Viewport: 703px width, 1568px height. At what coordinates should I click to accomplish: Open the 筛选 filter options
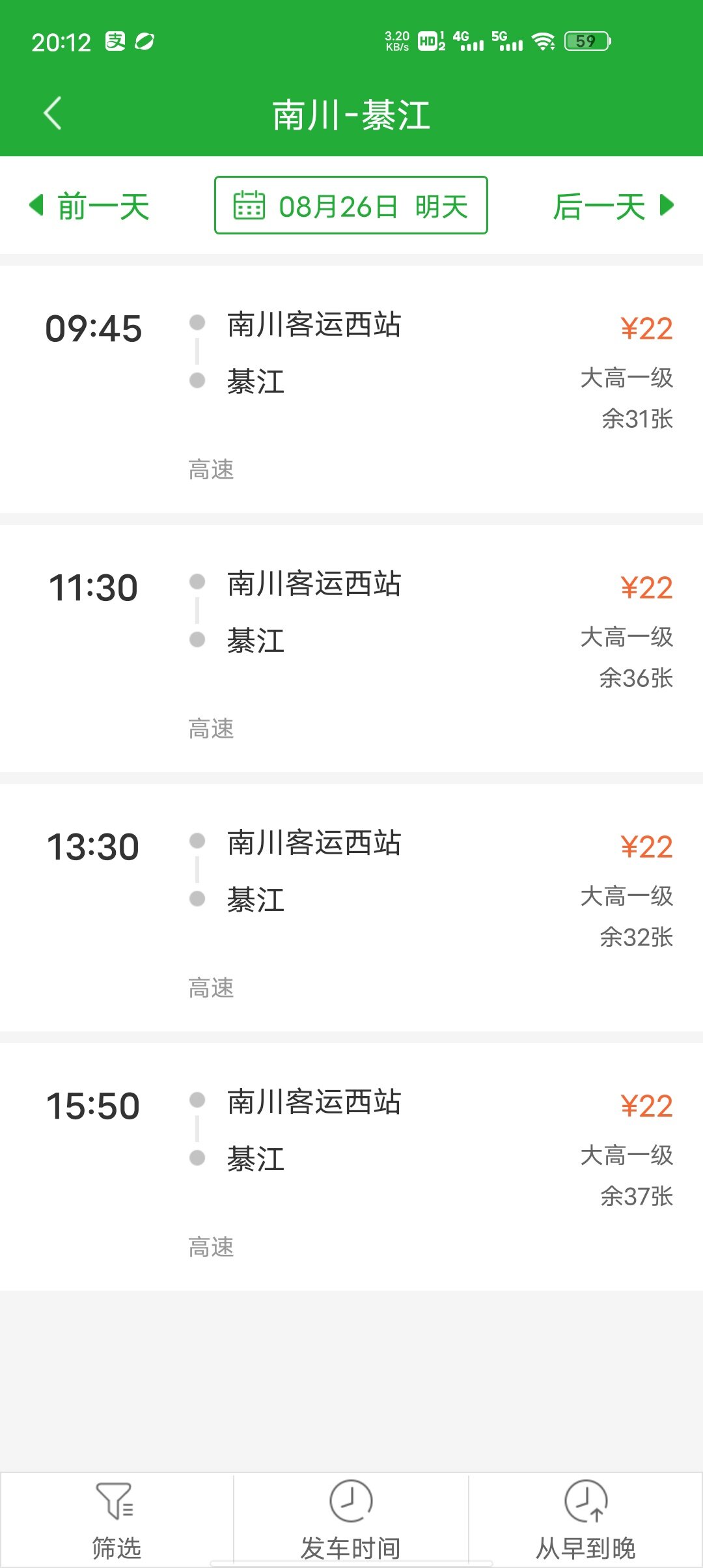click(x=117, y=1520)
